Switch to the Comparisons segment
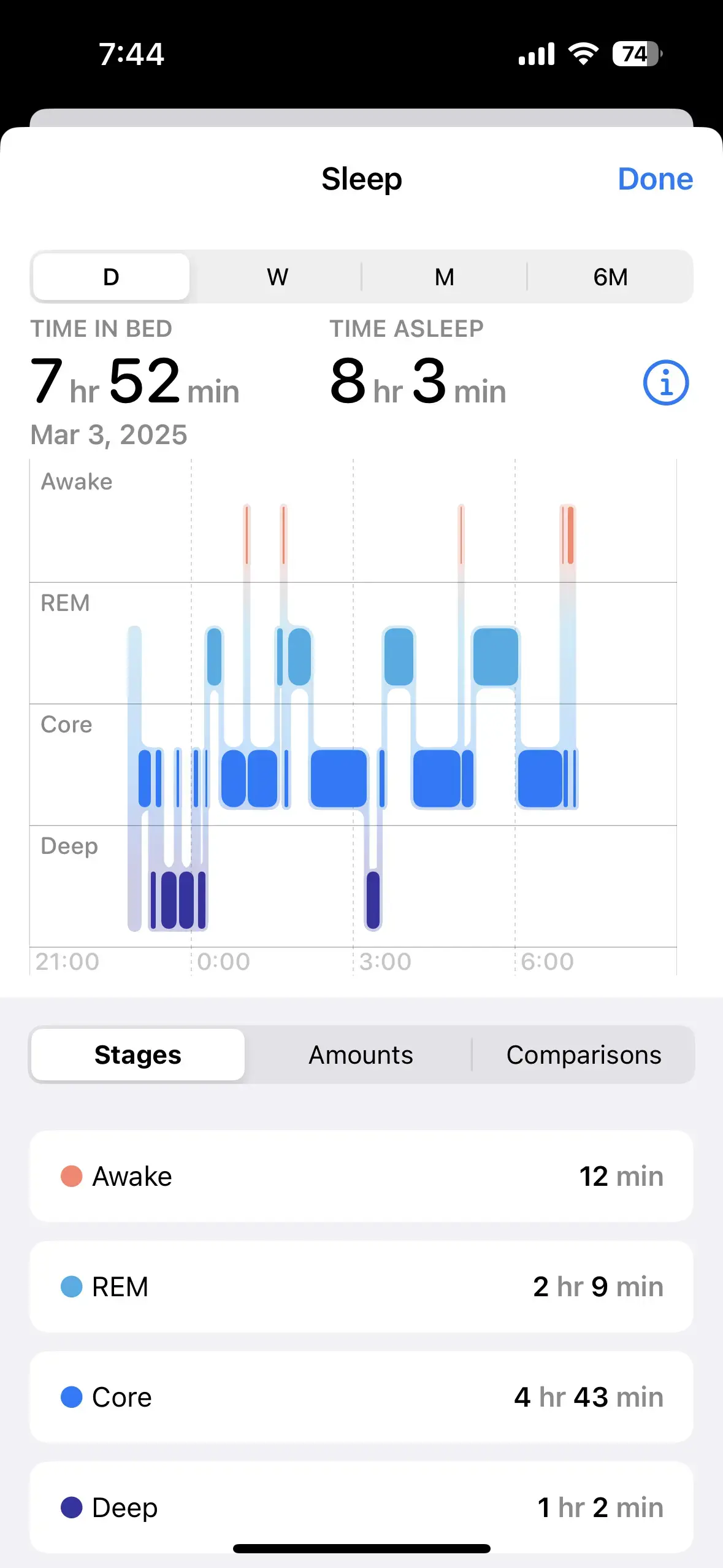The height and width of the screenshot is (1568, 723). (584, 1055)
